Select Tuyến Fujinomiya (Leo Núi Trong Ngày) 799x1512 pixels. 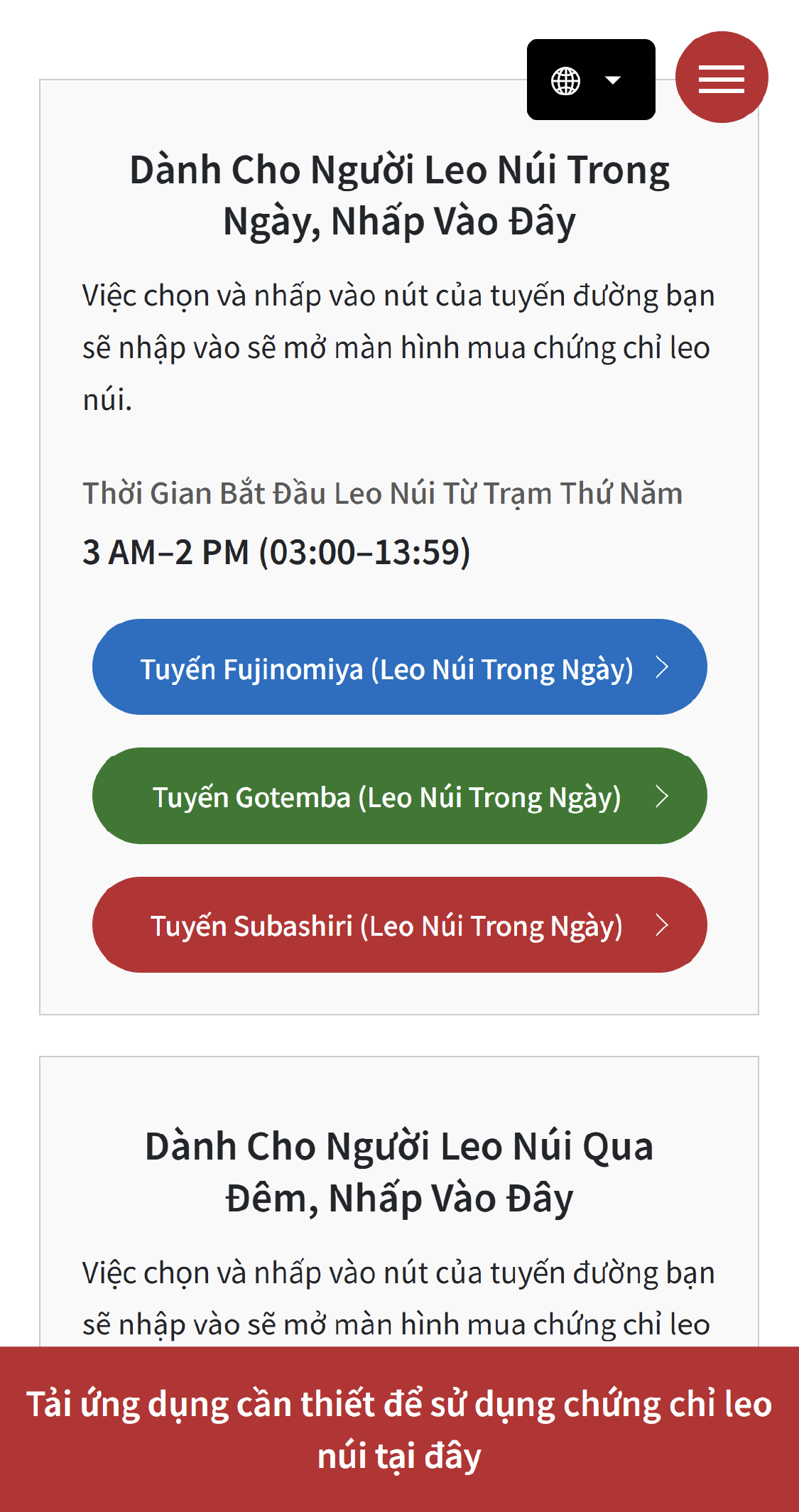pos(400,667)
